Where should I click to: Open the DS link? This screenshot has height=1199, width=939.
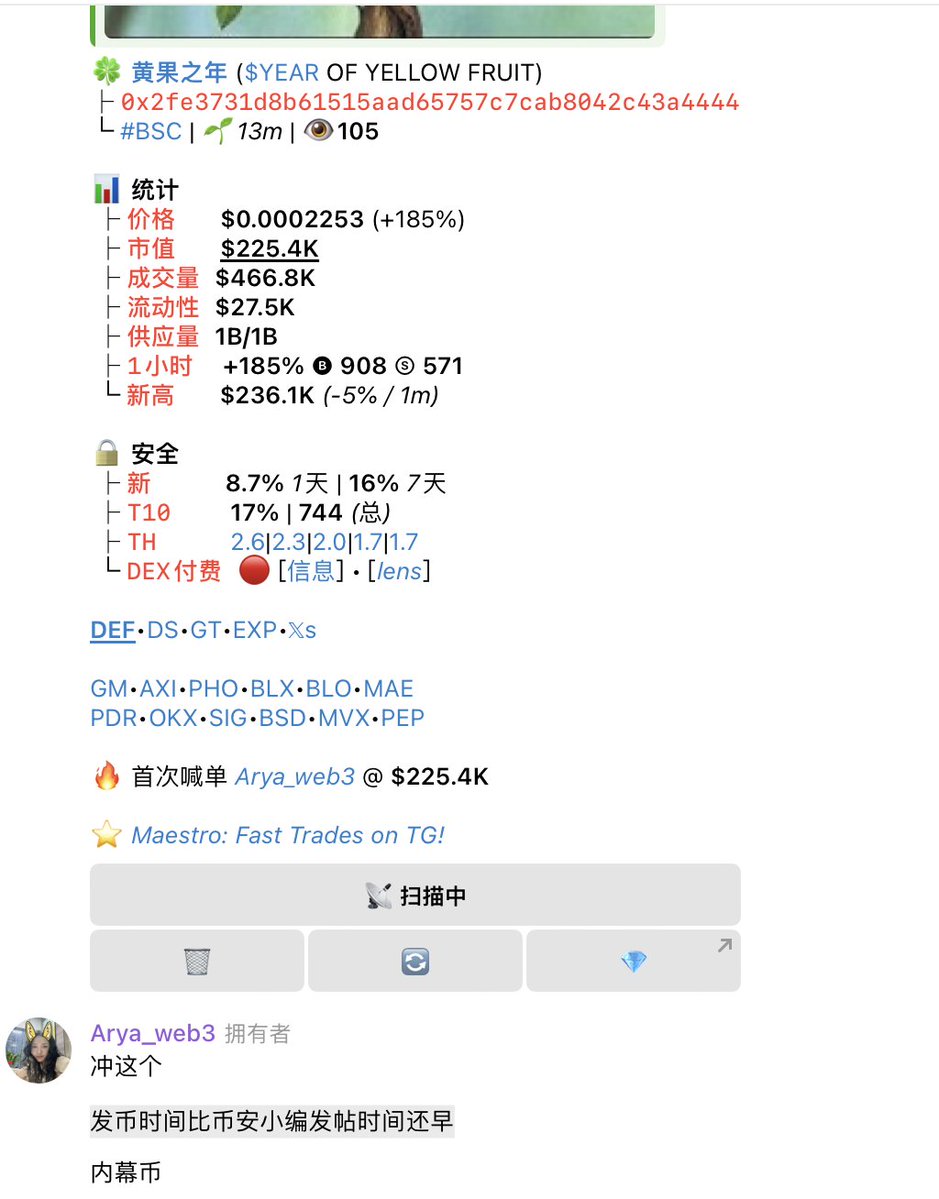pyautogui.click(x=163, y=630)
